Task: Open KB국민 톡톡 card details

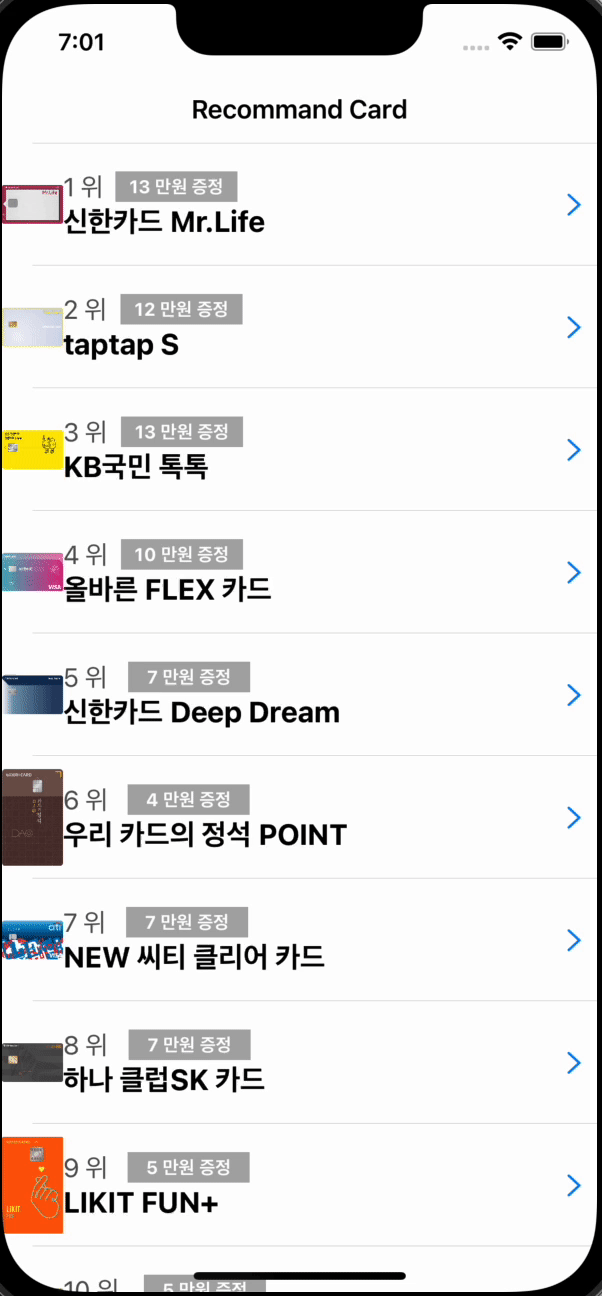Action: 300,450
